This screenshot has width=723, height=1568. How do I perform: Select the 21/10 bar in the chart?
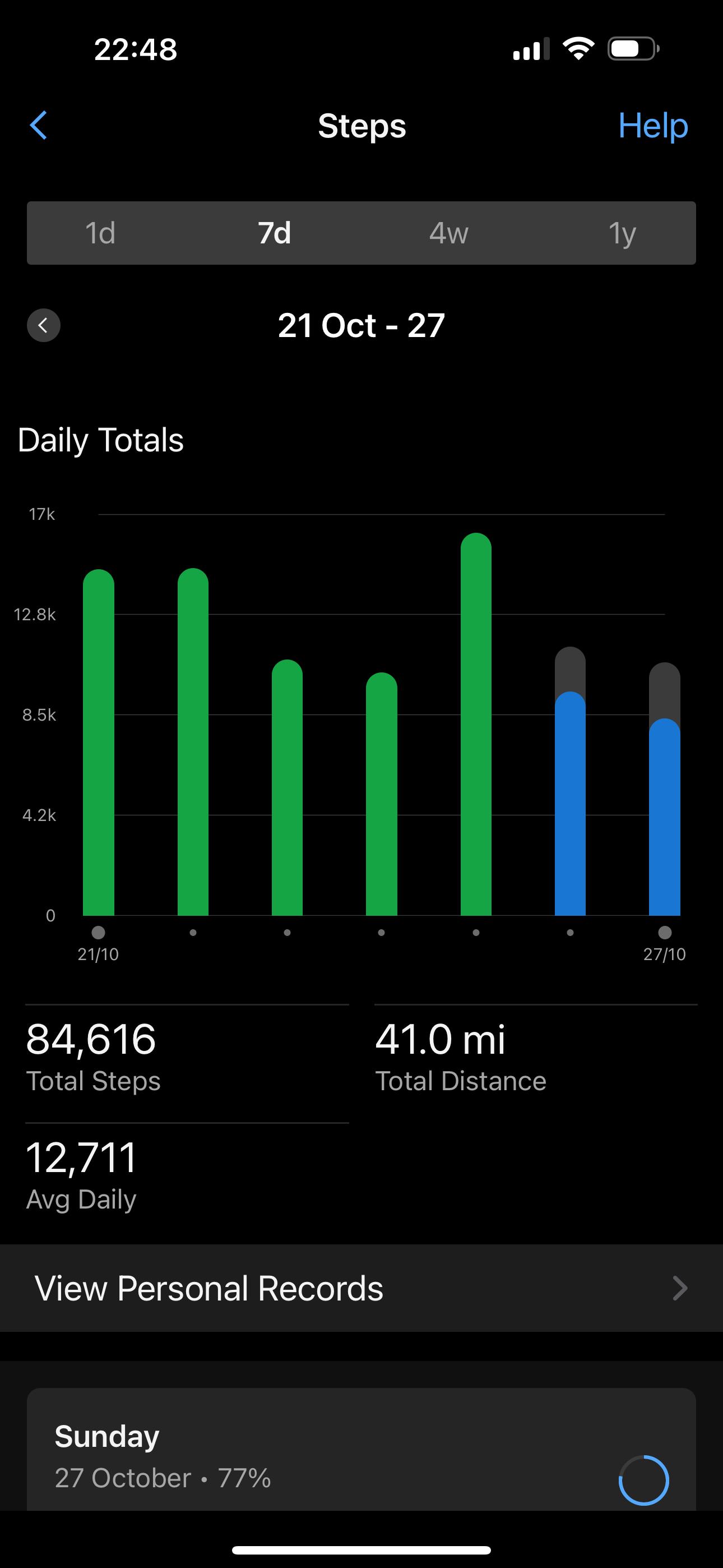coord(99,743)
